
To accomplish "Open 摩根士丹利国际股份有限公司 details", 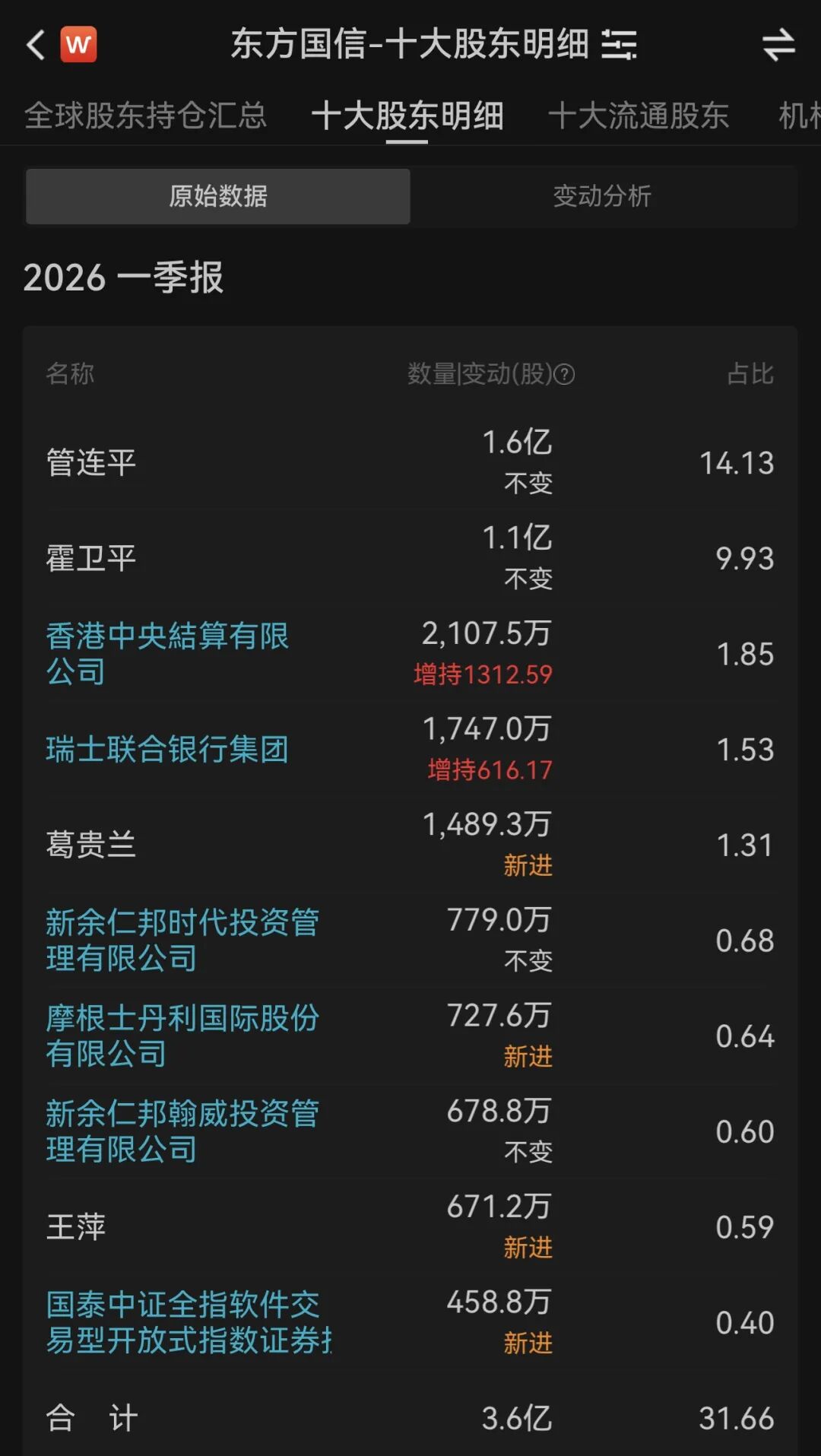I will 182,1036.
